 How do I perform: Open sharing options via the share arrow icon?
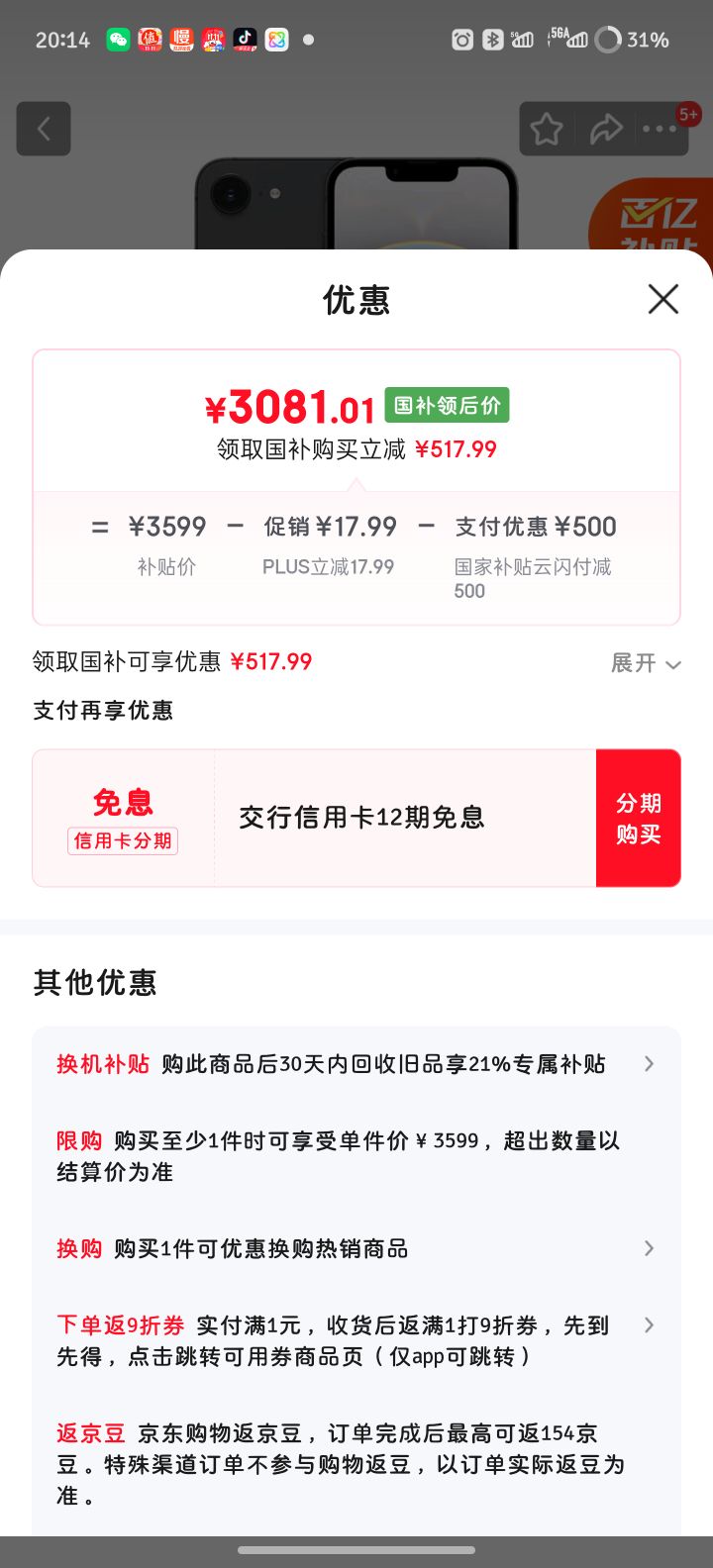pyautogui.click(x=607, y=129)
